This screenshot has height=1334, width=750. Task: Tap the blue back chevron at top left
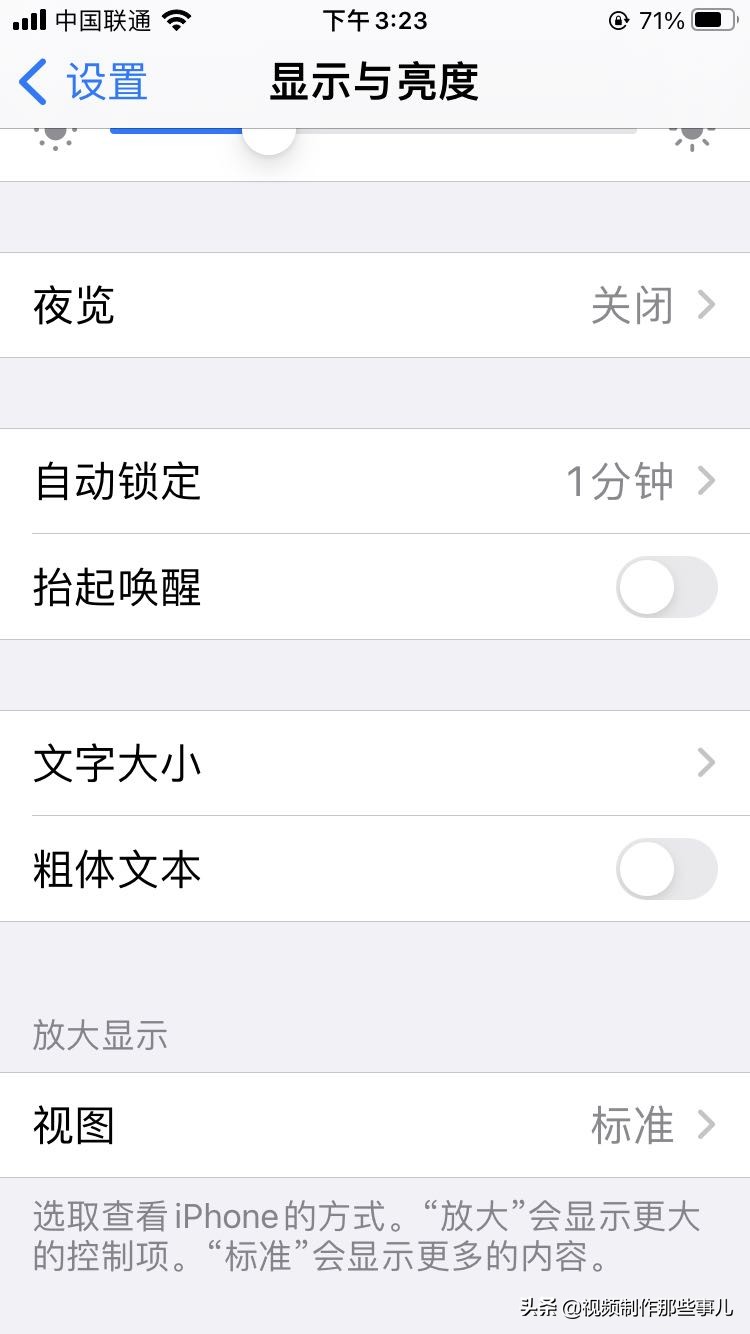pyautogui.click(x=32, y=84)
